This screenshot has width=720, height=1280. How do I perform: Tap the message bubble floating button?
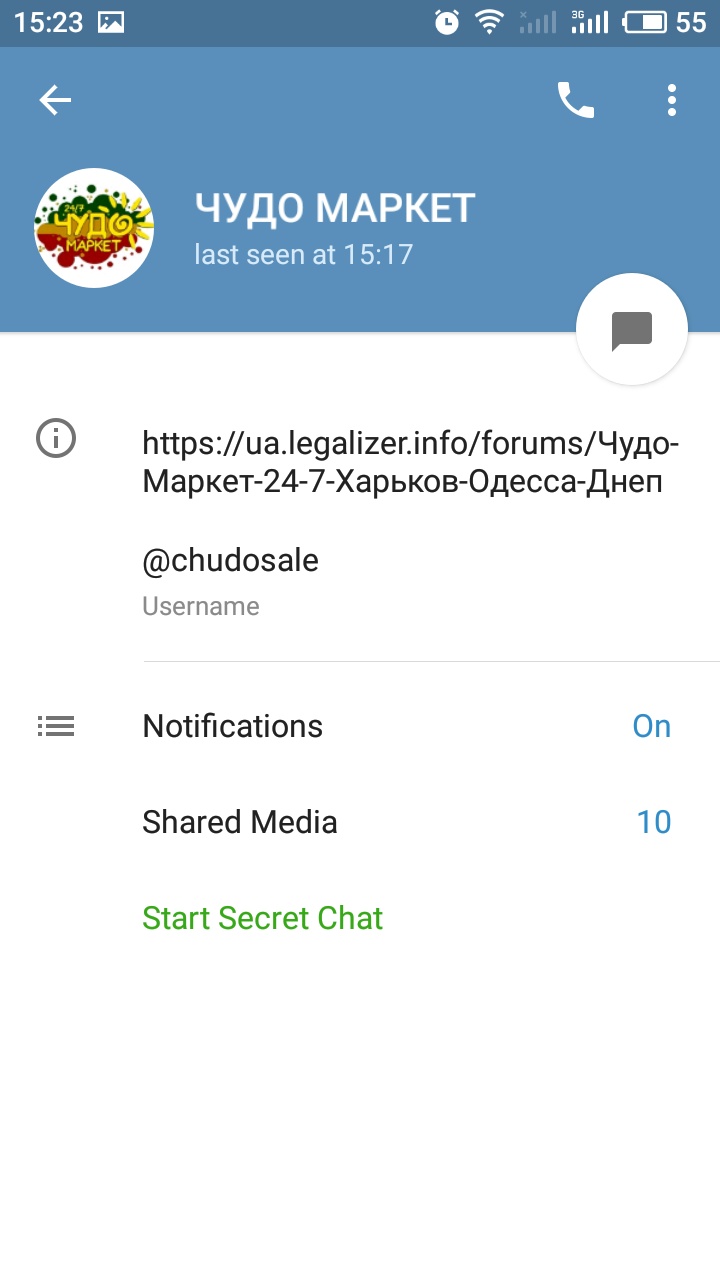tap(632, 329)
